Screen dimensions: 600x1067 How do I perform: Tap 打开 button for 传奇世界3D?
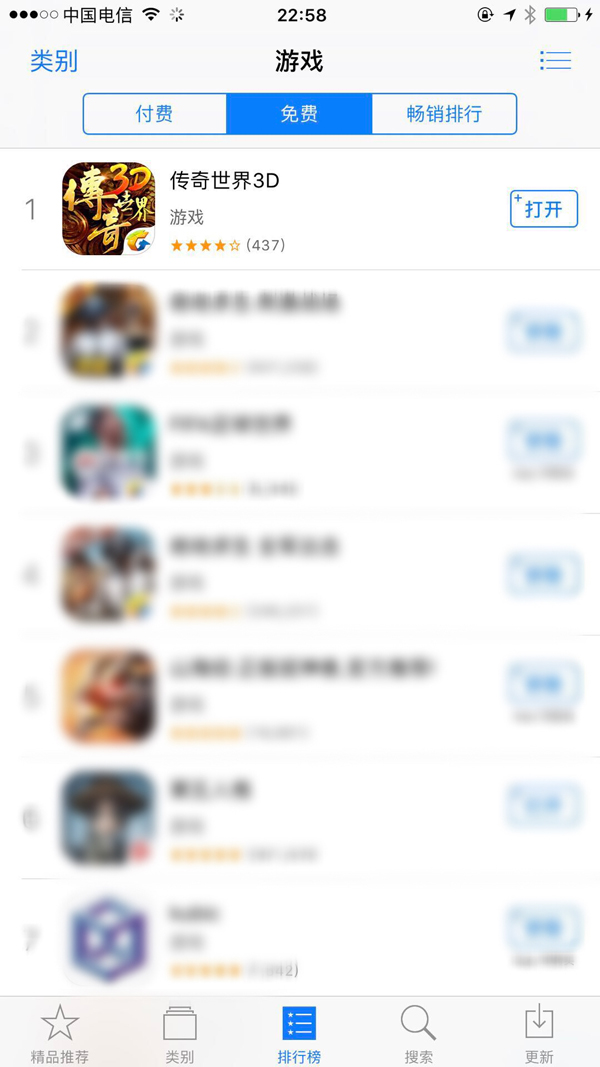544,209
